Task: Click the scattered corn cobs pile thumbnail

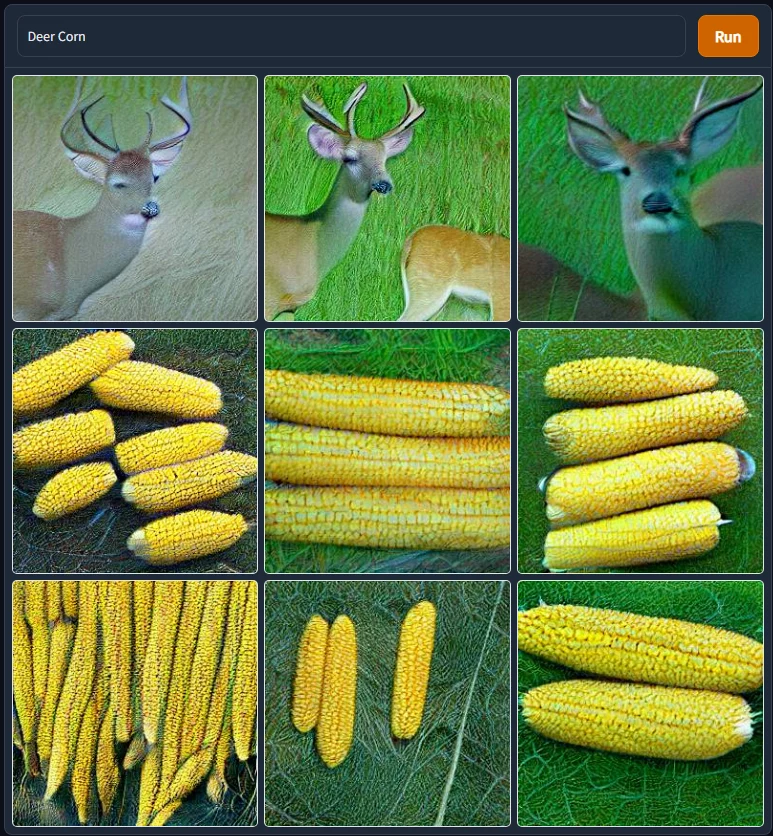Action: click(134, 450)
